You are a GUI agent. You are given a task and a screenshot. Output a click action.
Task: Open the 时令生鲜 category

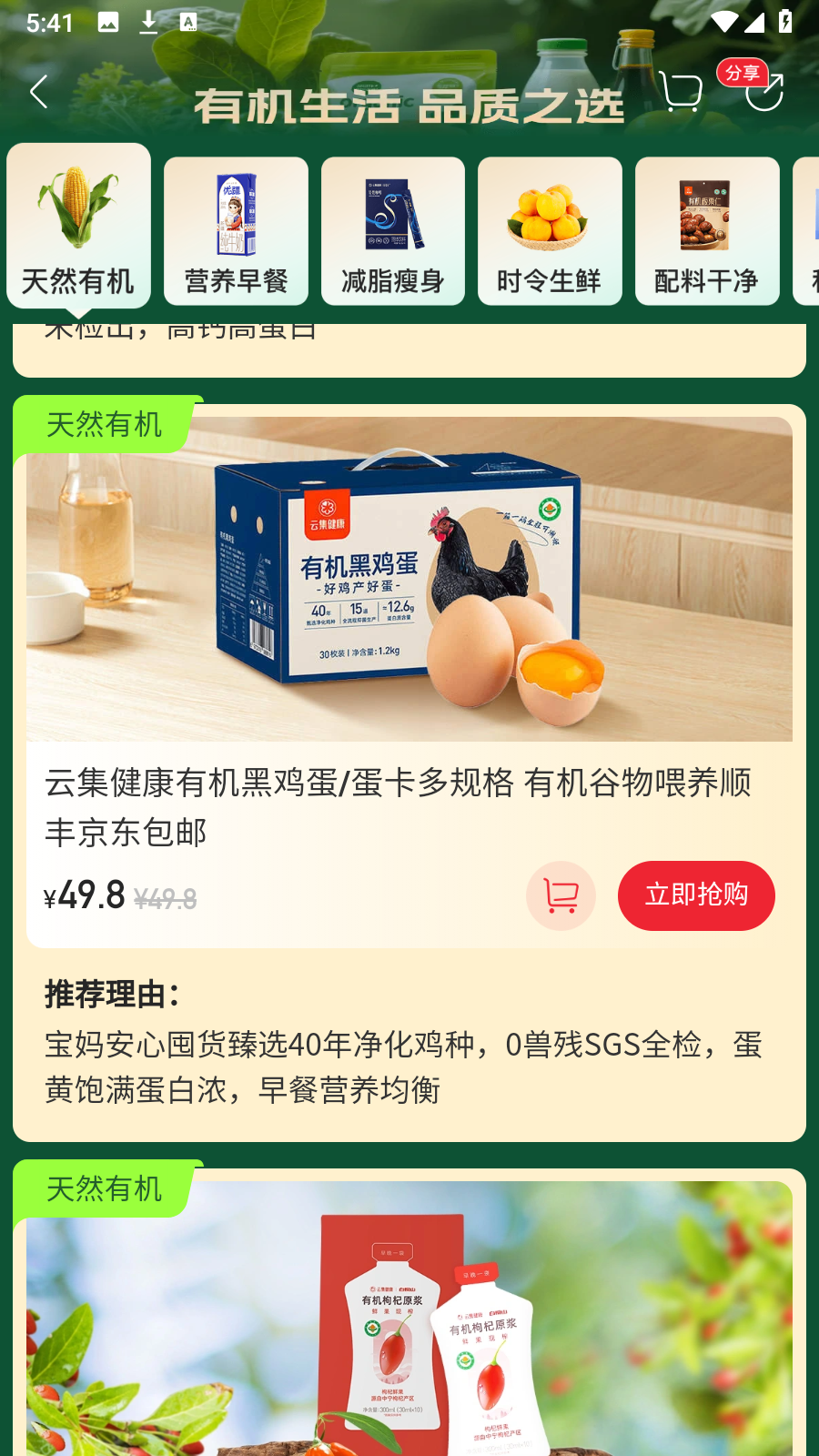tap(550, 231)
